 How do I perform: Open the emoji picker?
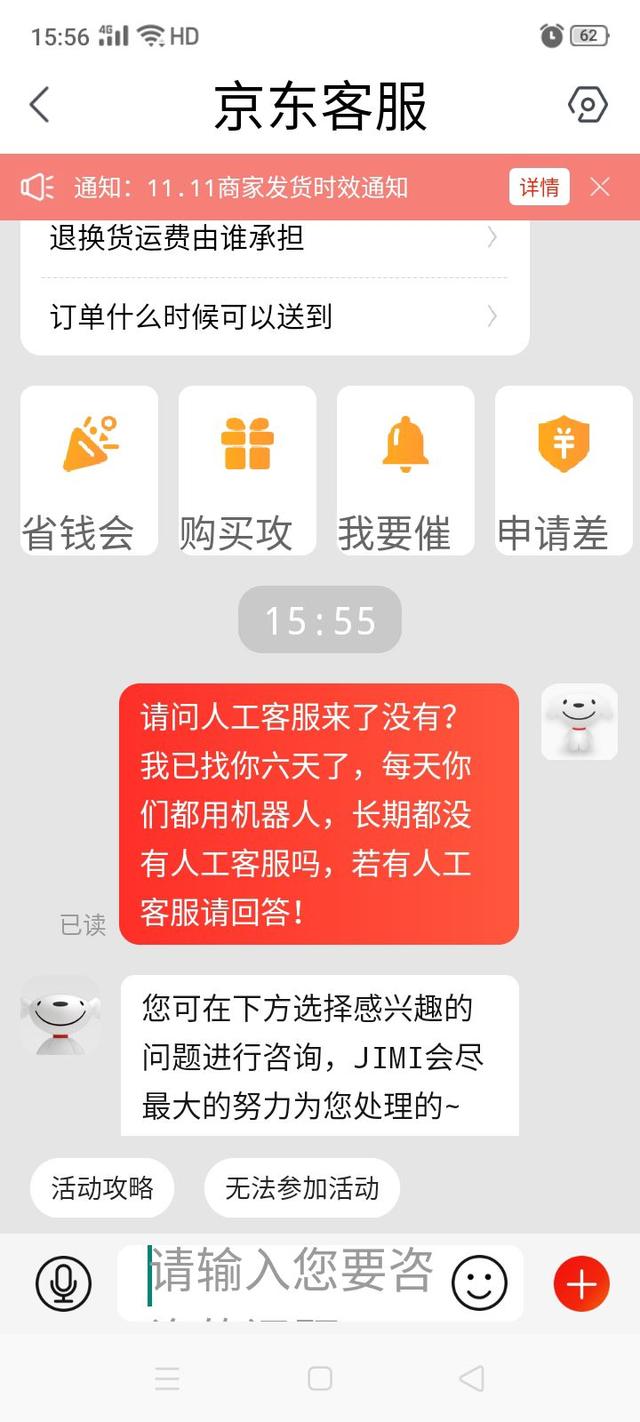[x=479, y=1283]
